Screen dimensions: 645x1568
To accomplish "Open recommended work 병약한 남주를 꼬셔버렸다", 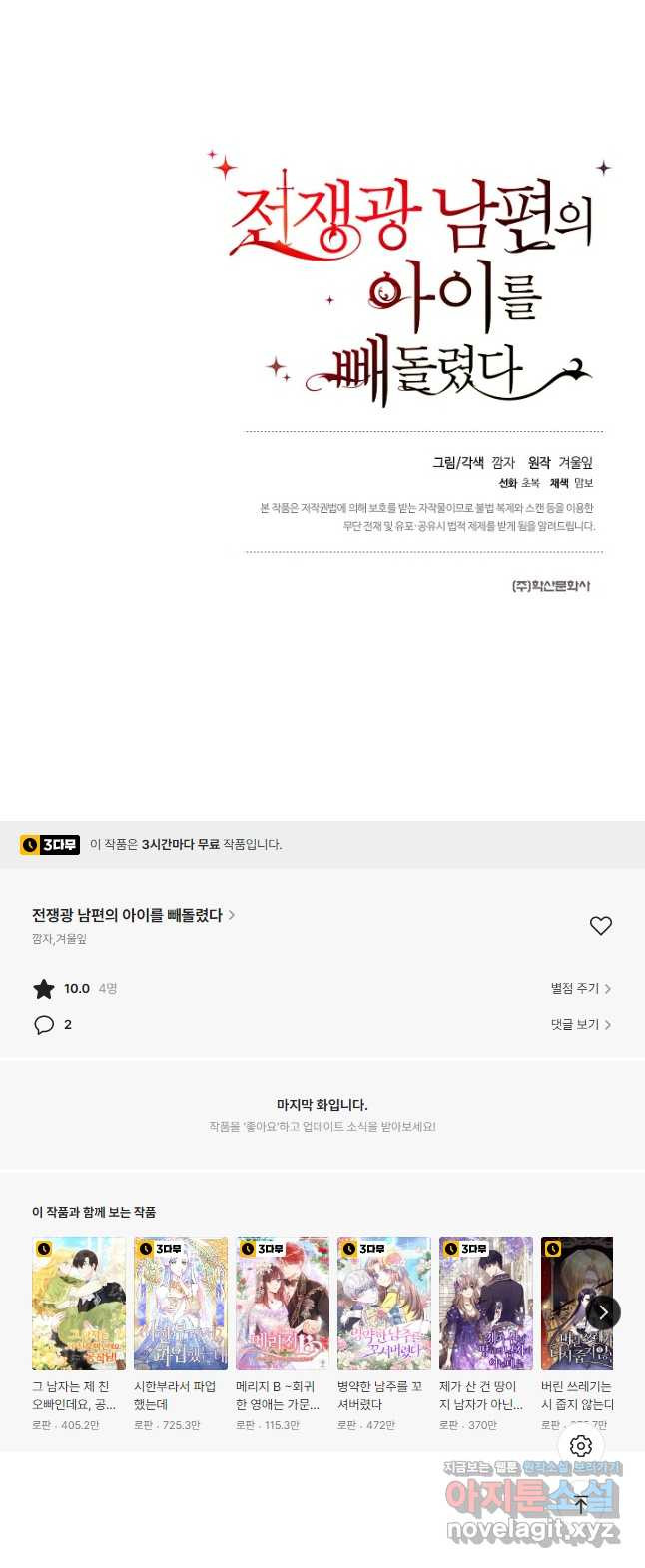I will point(384,1304).
